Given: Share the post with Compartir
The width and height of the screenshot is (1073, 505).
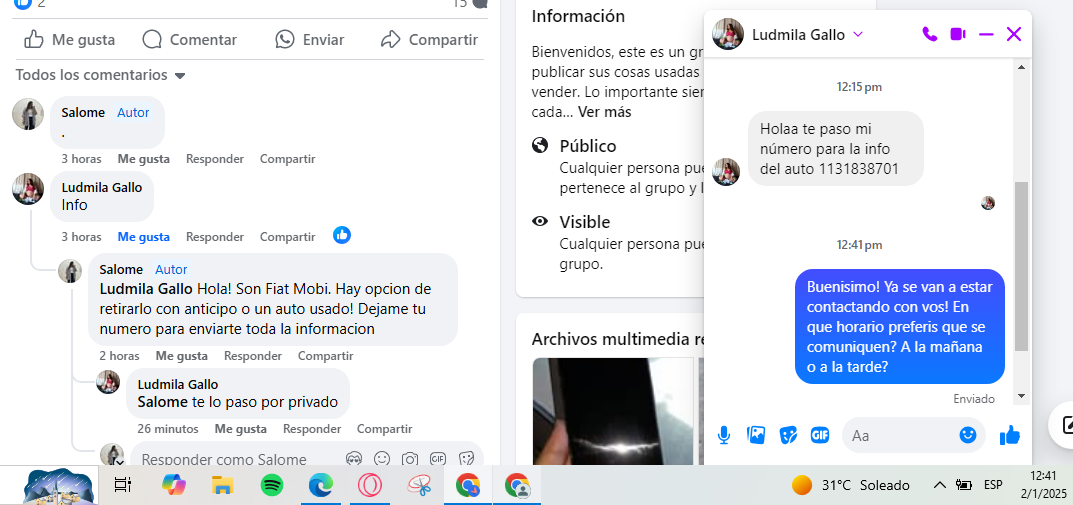Looking at the screenshot, I should tap(429, 40).
